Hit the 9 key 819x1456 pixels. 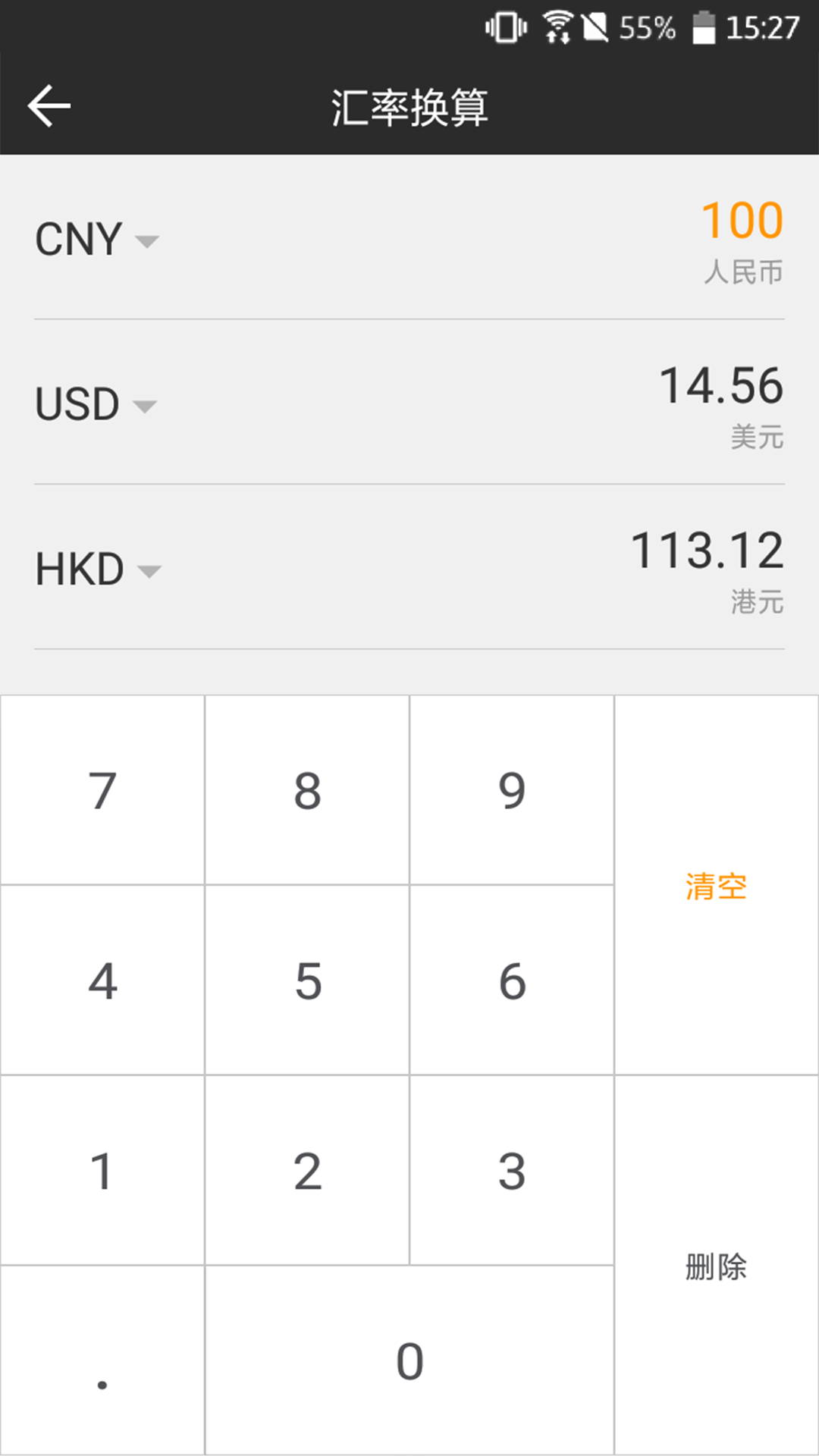coord(512,790)
